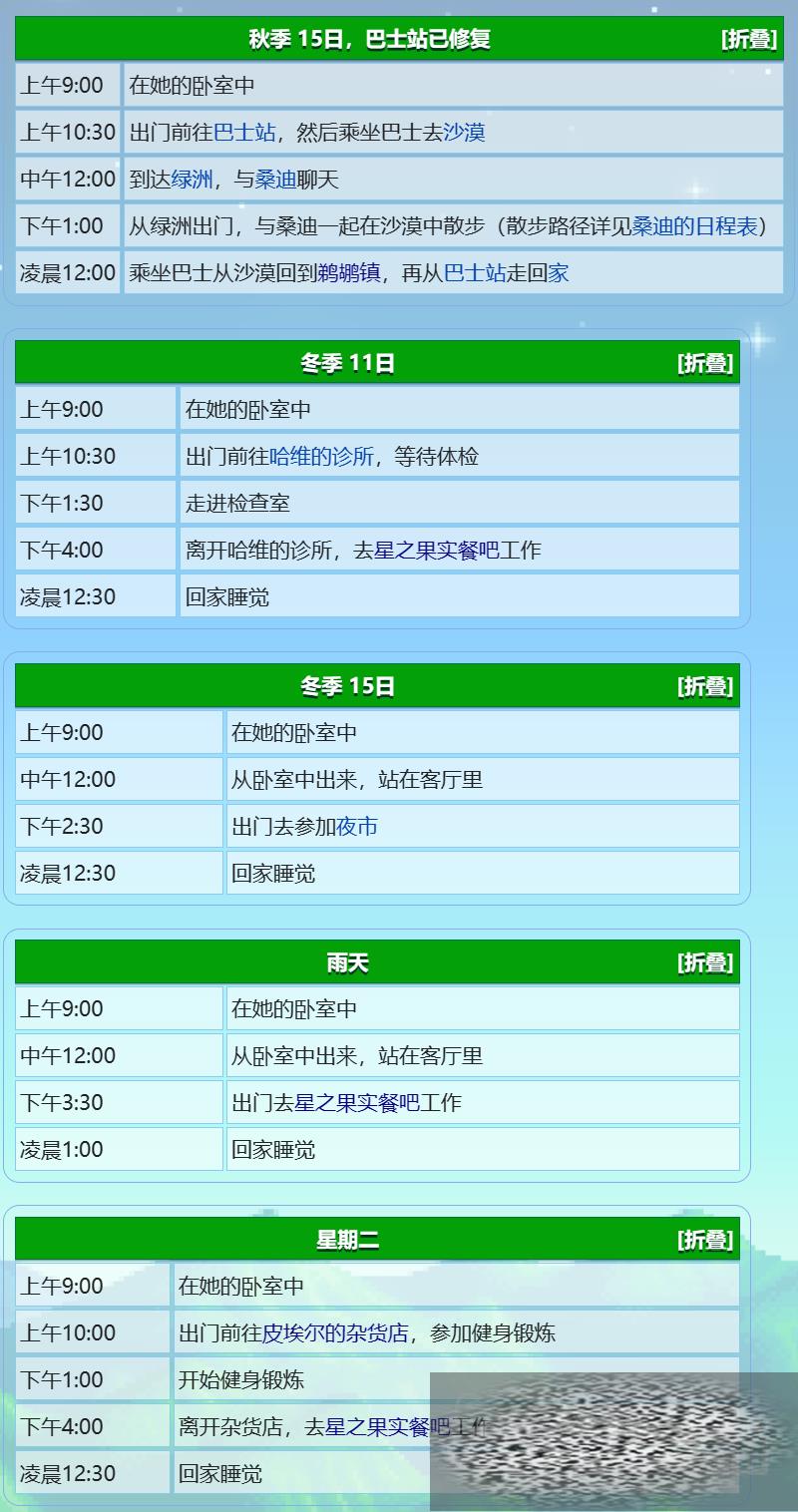Open 星之果实餐吧 link in the 冬季 11日 table
The image size is (798, 1512).
click(x=437, y=551)
